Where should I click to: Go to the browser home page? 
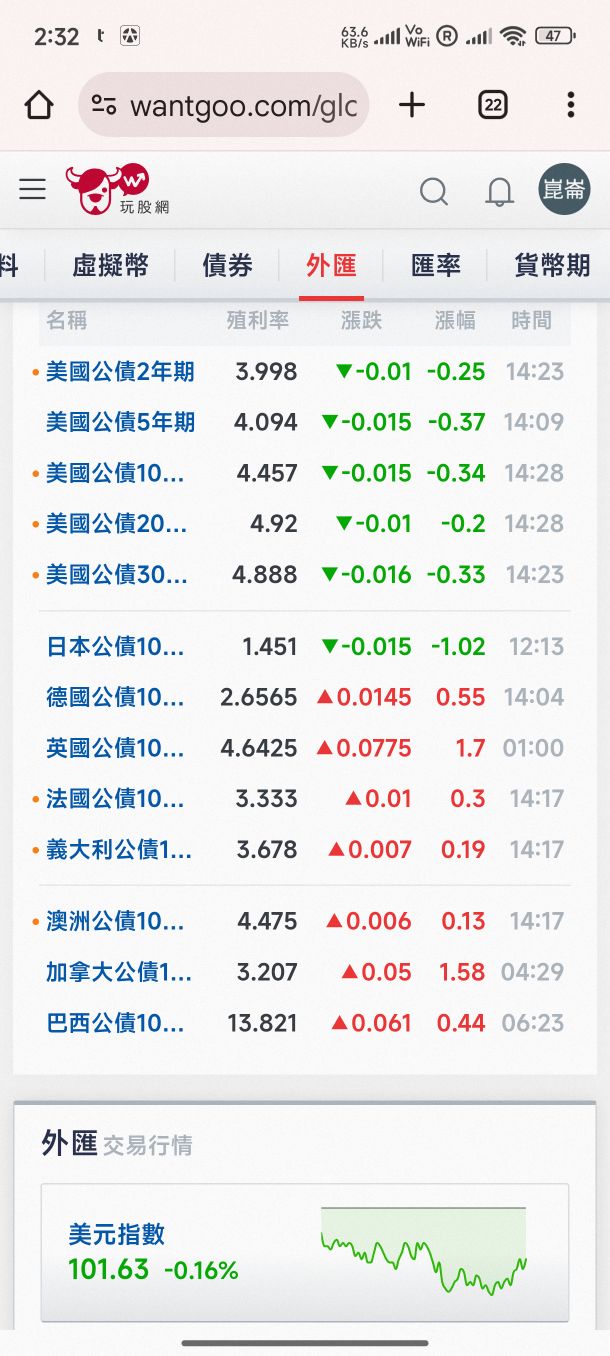[39, 105]
